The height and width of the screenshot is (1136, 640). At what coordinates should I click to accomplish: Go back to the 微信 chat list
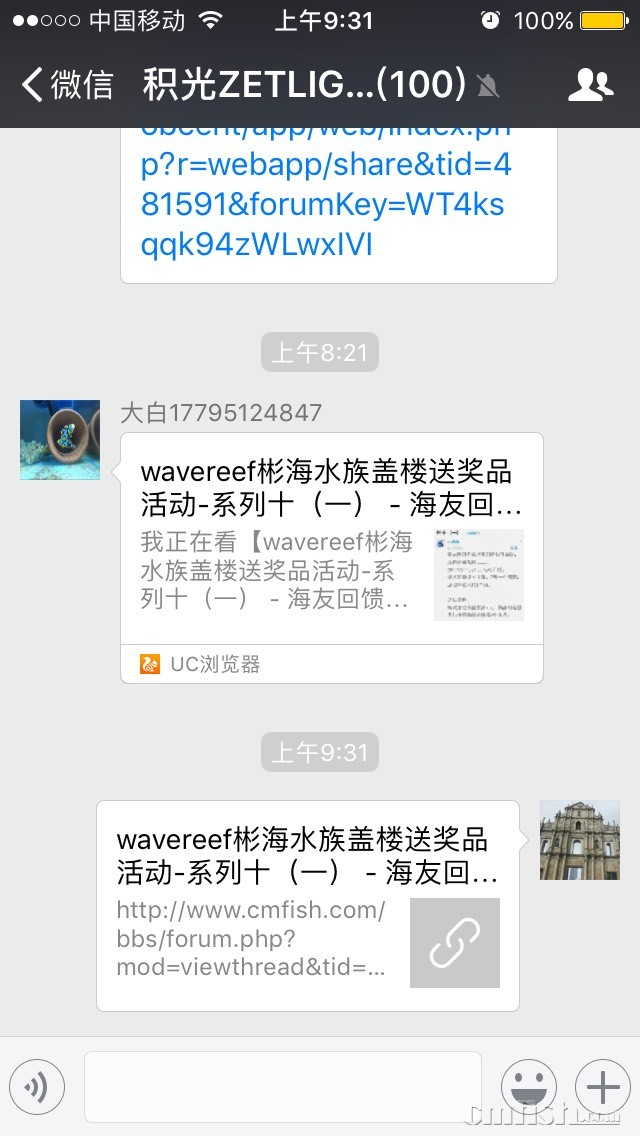pyautogui.click(x=66, y=85)
